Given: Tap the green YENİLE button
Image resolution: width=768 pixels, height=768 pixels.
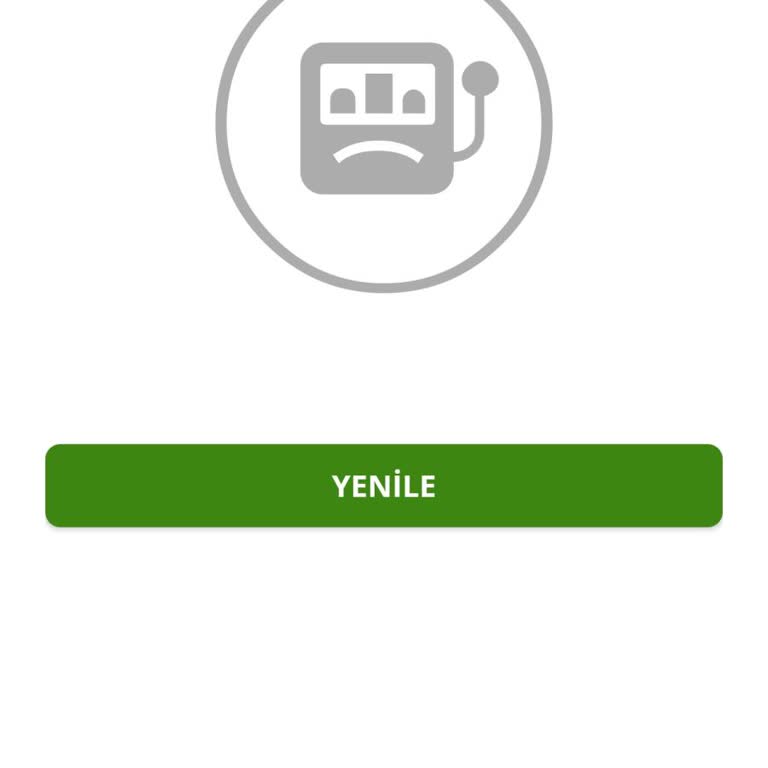Looking at the screenshot, I should pos(384,486).
